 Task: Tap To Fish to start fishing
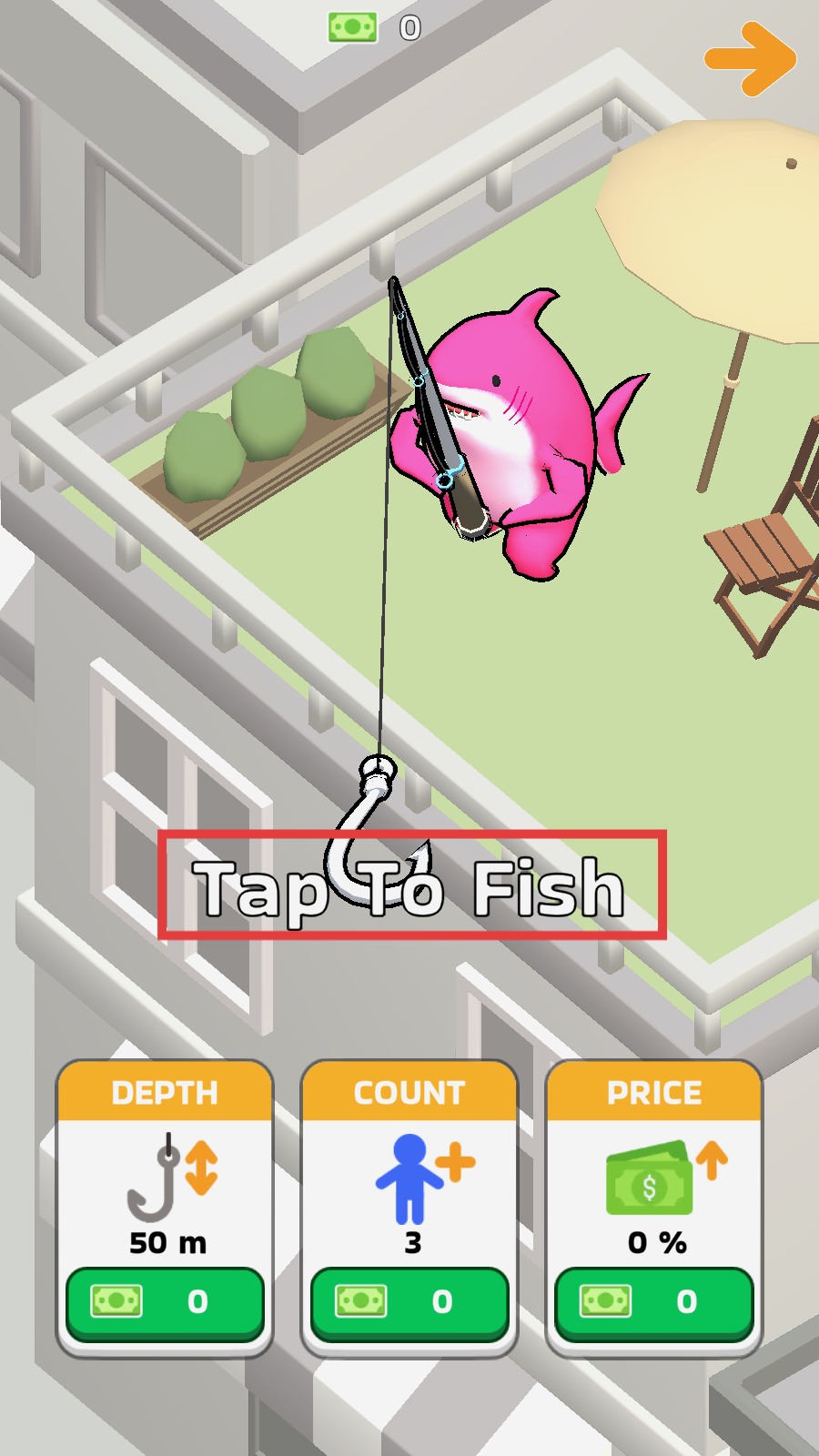pos(411,886)
